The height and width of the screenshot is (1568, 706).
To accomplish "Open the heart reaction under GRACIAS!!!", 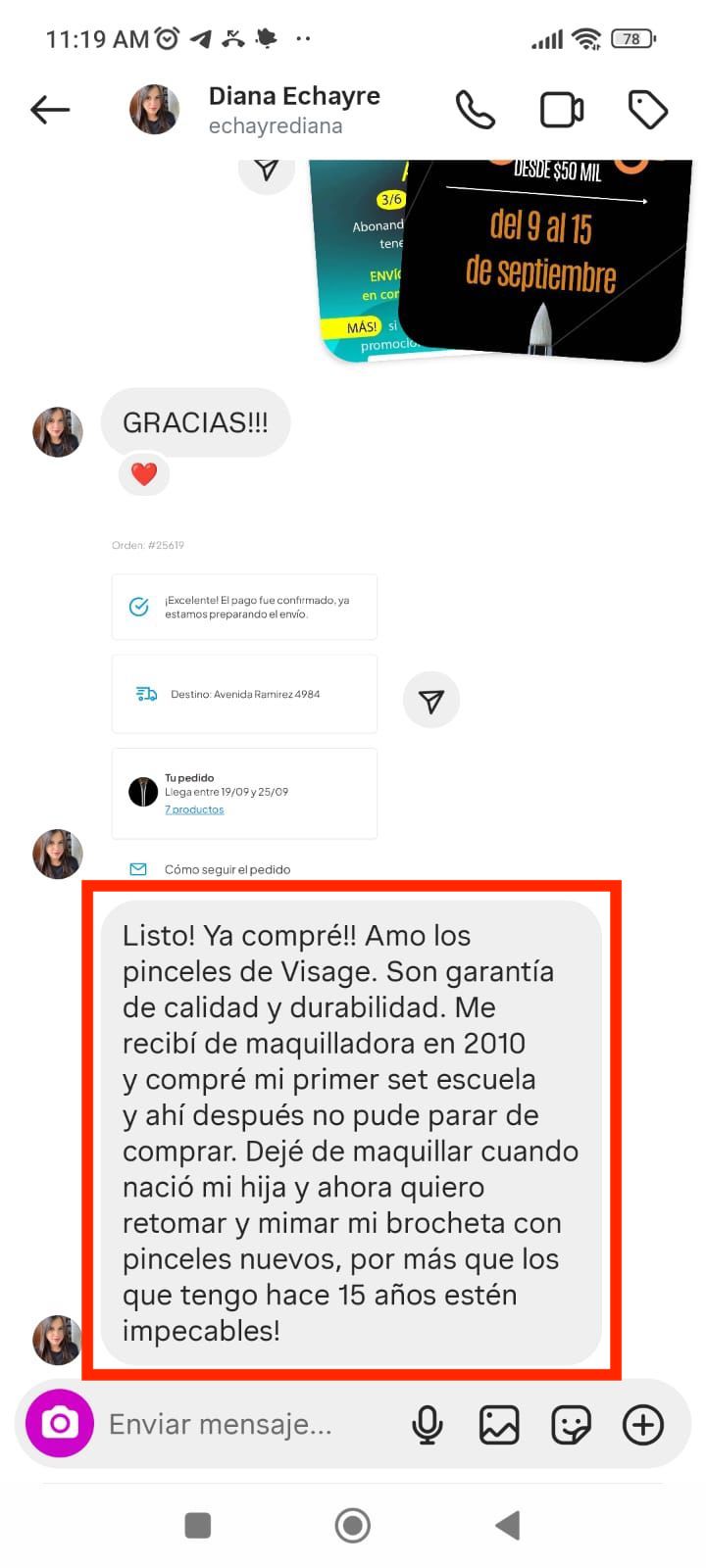I will [x=144, y=474].
